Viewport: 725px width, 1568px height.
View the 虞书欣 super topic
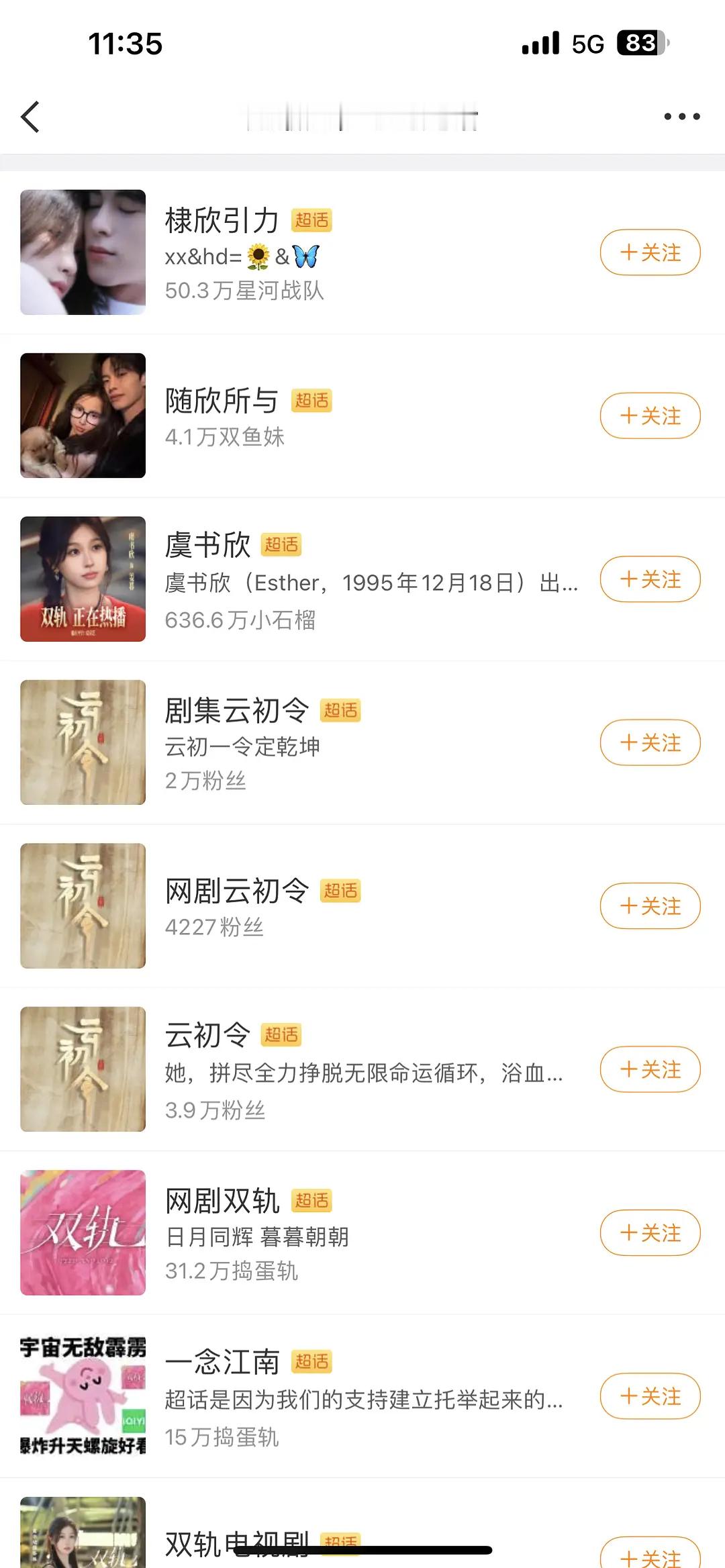click(x=208, y=545)
